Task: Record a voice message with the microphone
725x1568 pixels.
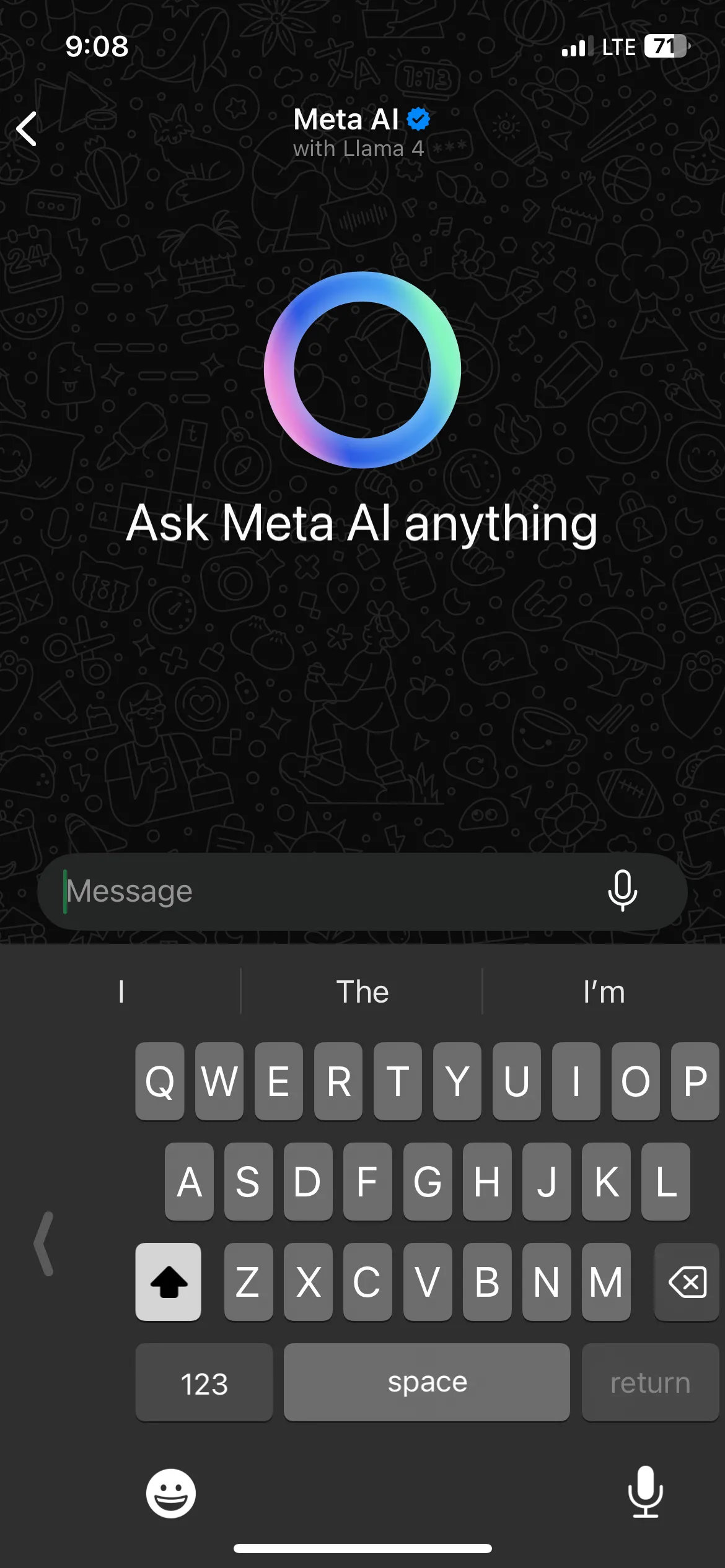Action: tap(622, 891)
